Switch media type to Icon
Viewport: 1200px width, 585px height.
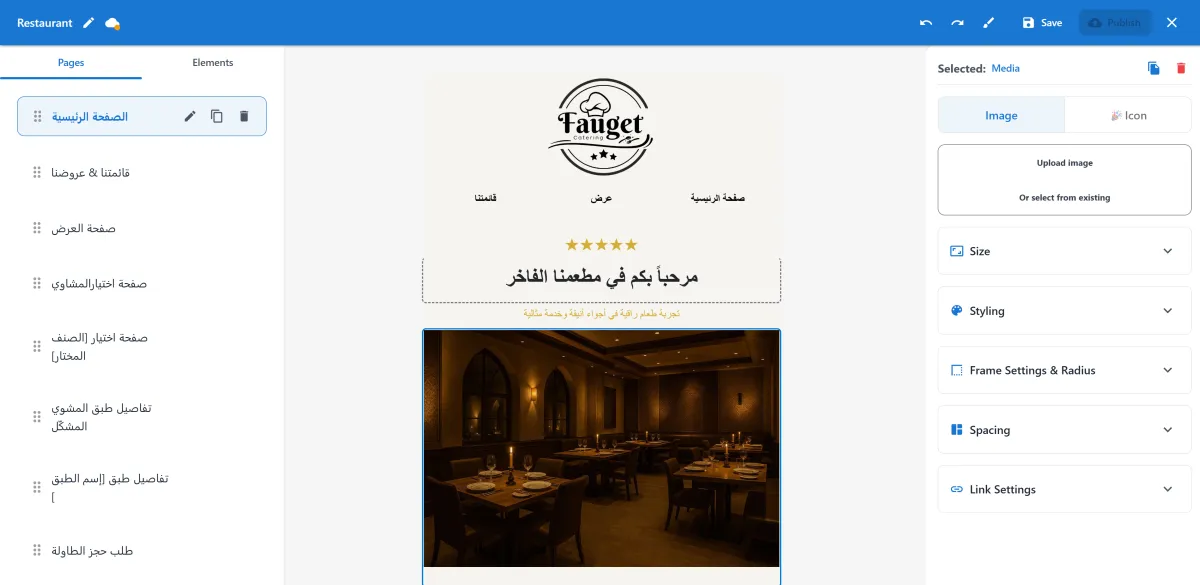(1128, 115)
